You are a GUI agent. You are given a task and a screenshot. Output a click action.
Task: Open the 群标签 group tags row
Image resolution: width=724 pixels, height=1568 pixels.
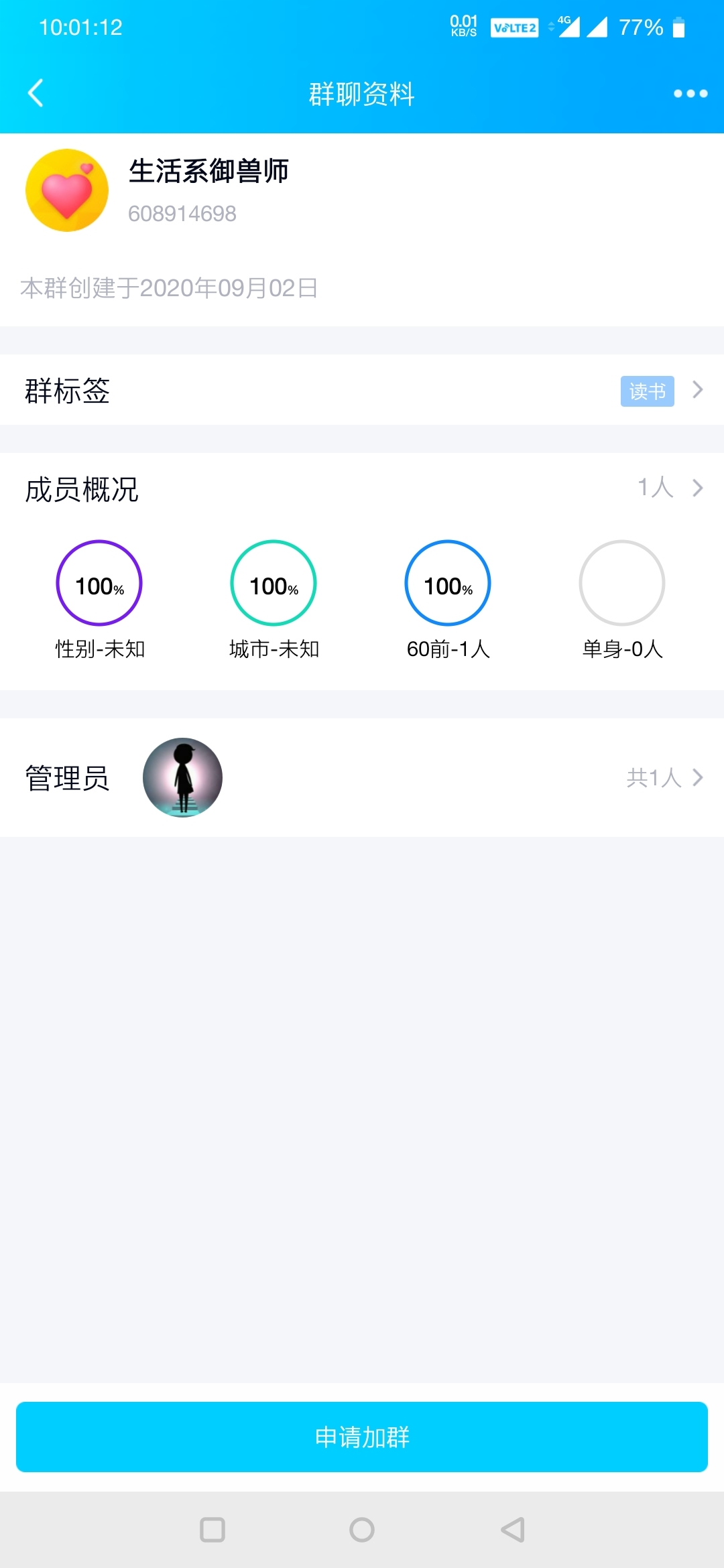click(x=362, y=390)
